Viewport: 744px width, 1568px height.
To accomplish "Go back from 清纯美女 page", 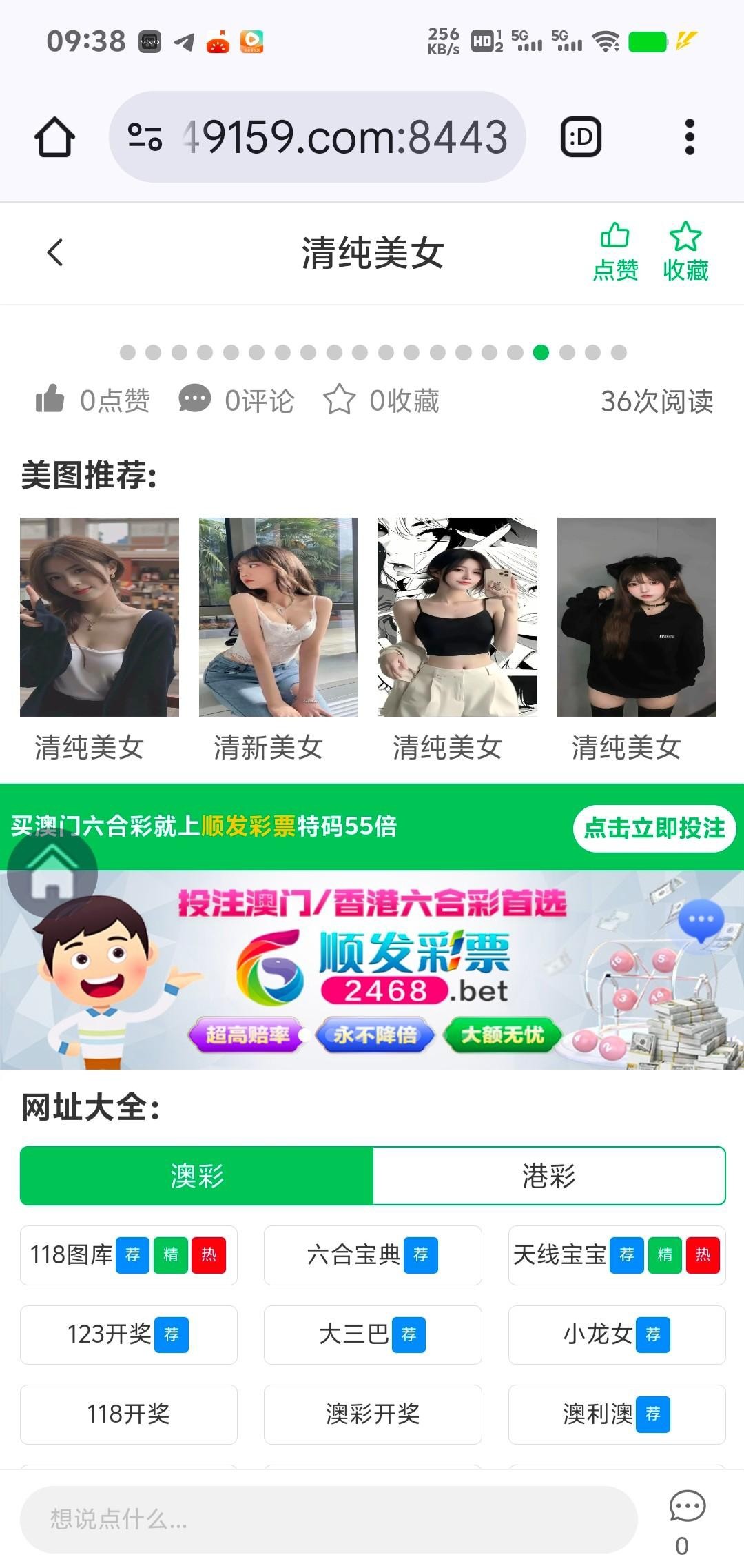I will click(55, 252).
